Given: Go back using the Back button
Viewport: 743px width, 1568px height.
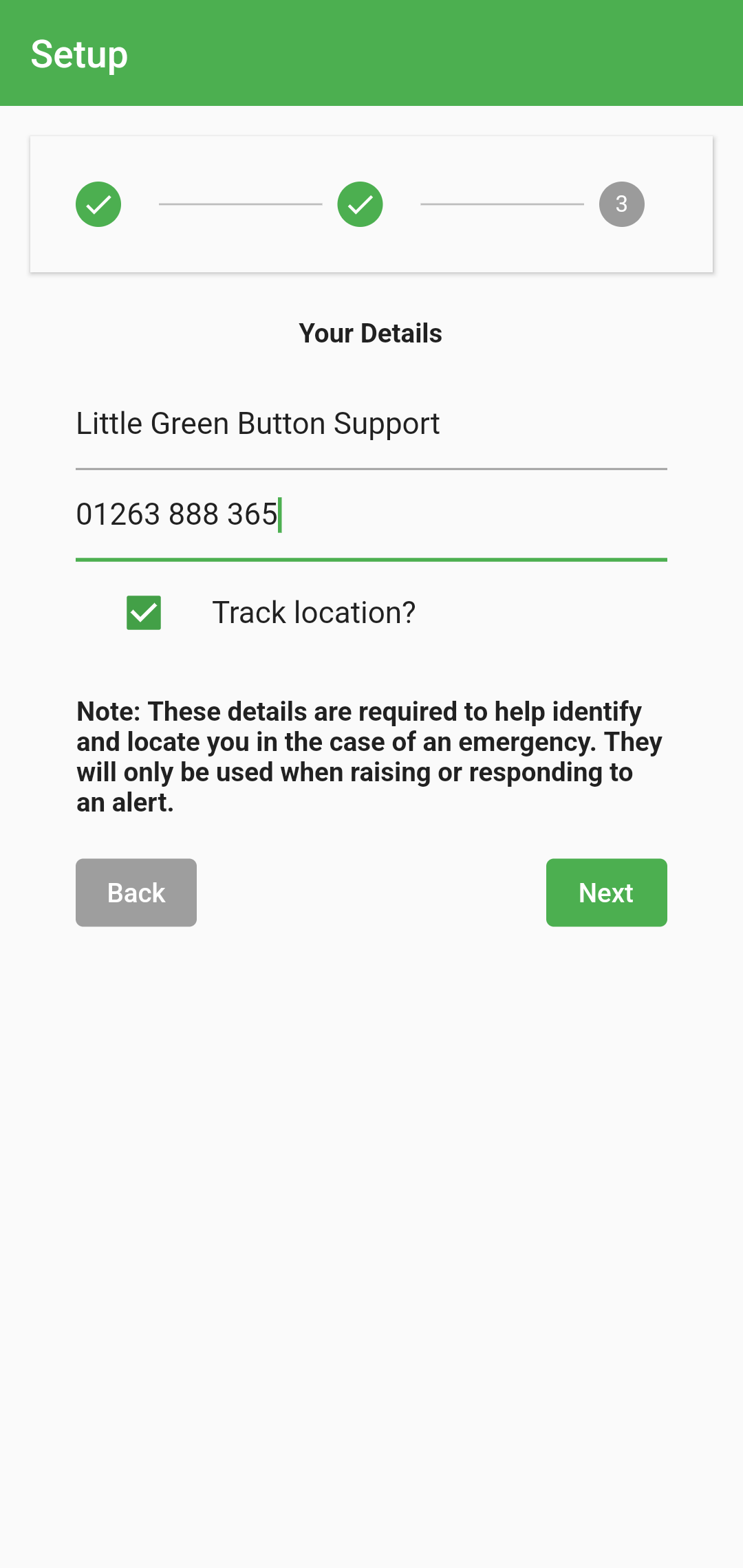Looking at the screenshot, I should point(136,892).
